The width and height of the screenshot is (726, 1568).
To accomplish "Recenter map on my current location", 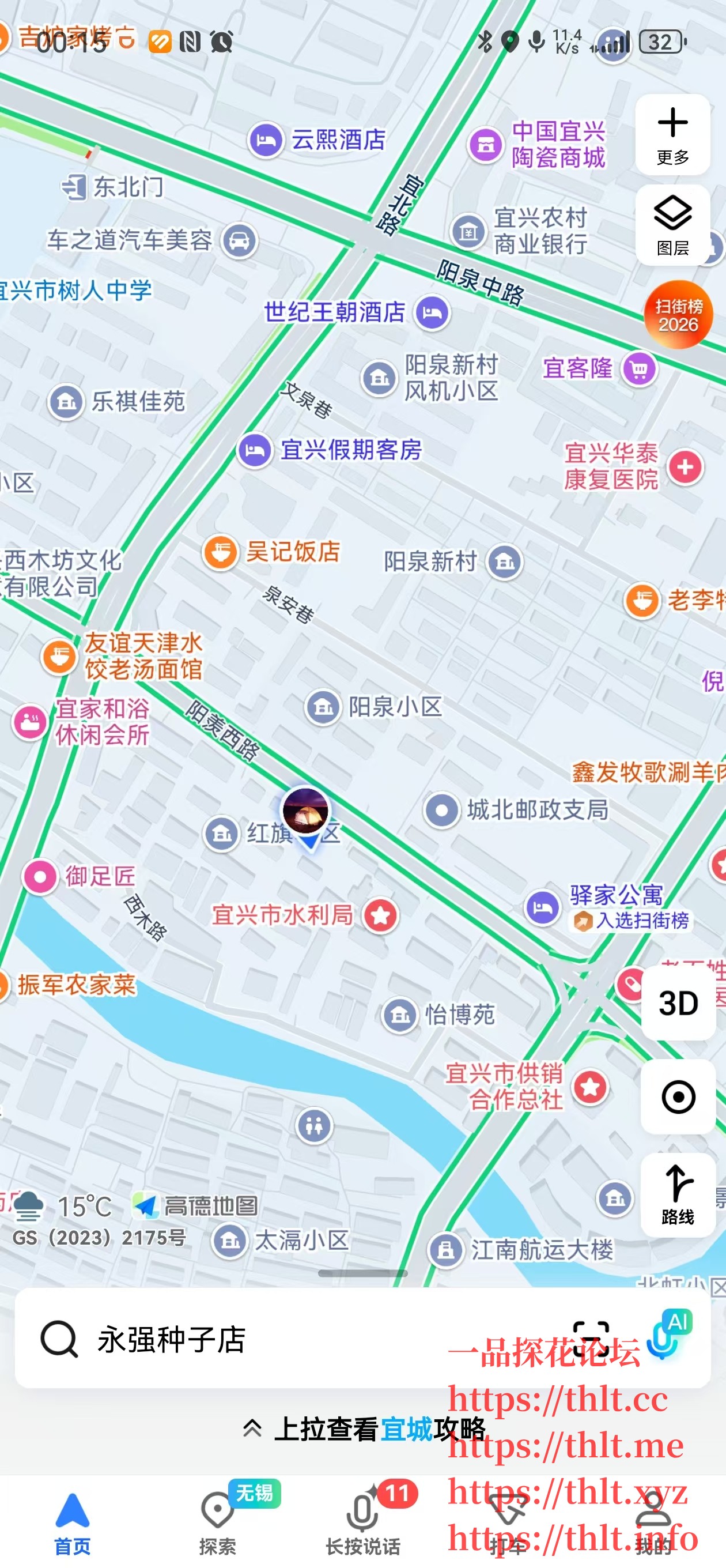I will pos(678,1097).
